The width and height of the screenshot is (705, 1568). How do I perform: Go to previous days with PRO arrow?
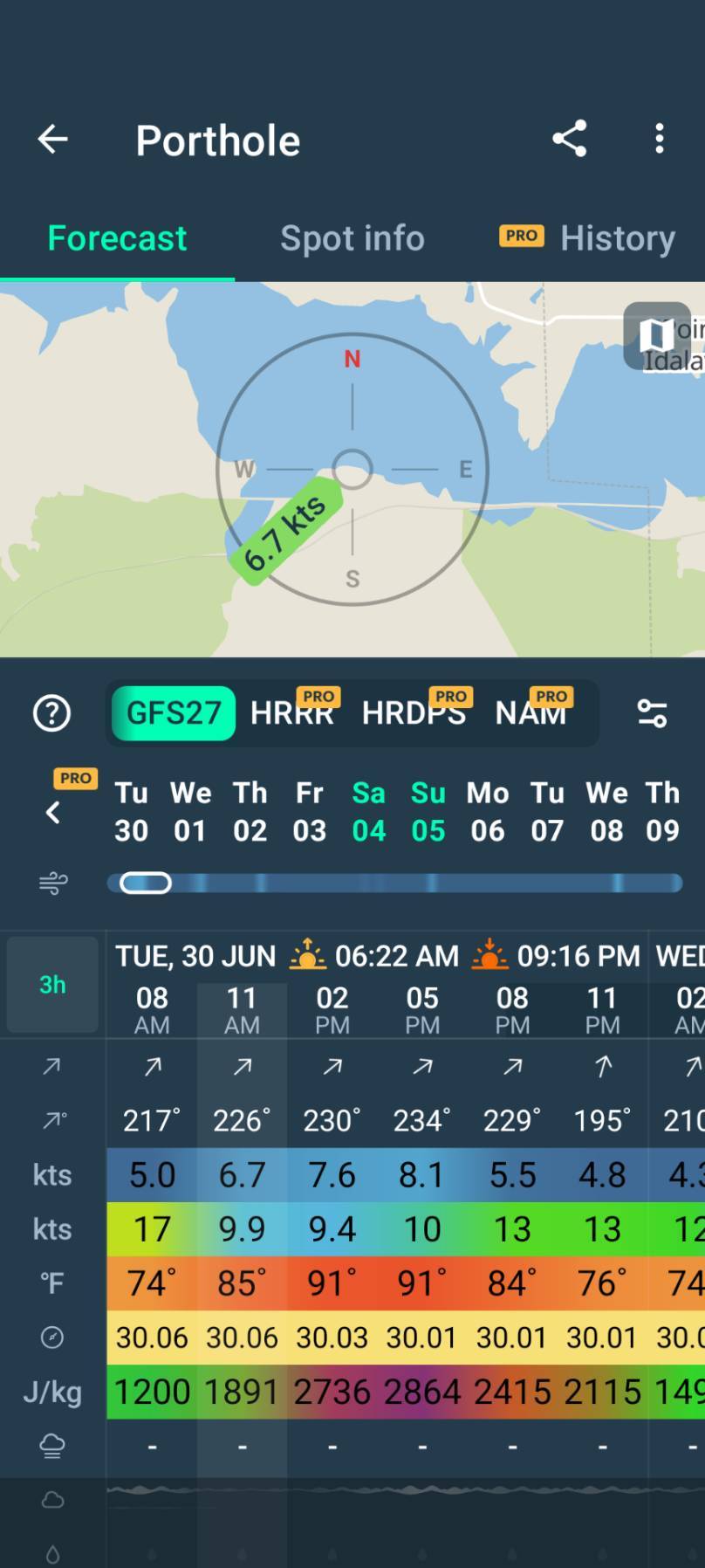[54, 812]
